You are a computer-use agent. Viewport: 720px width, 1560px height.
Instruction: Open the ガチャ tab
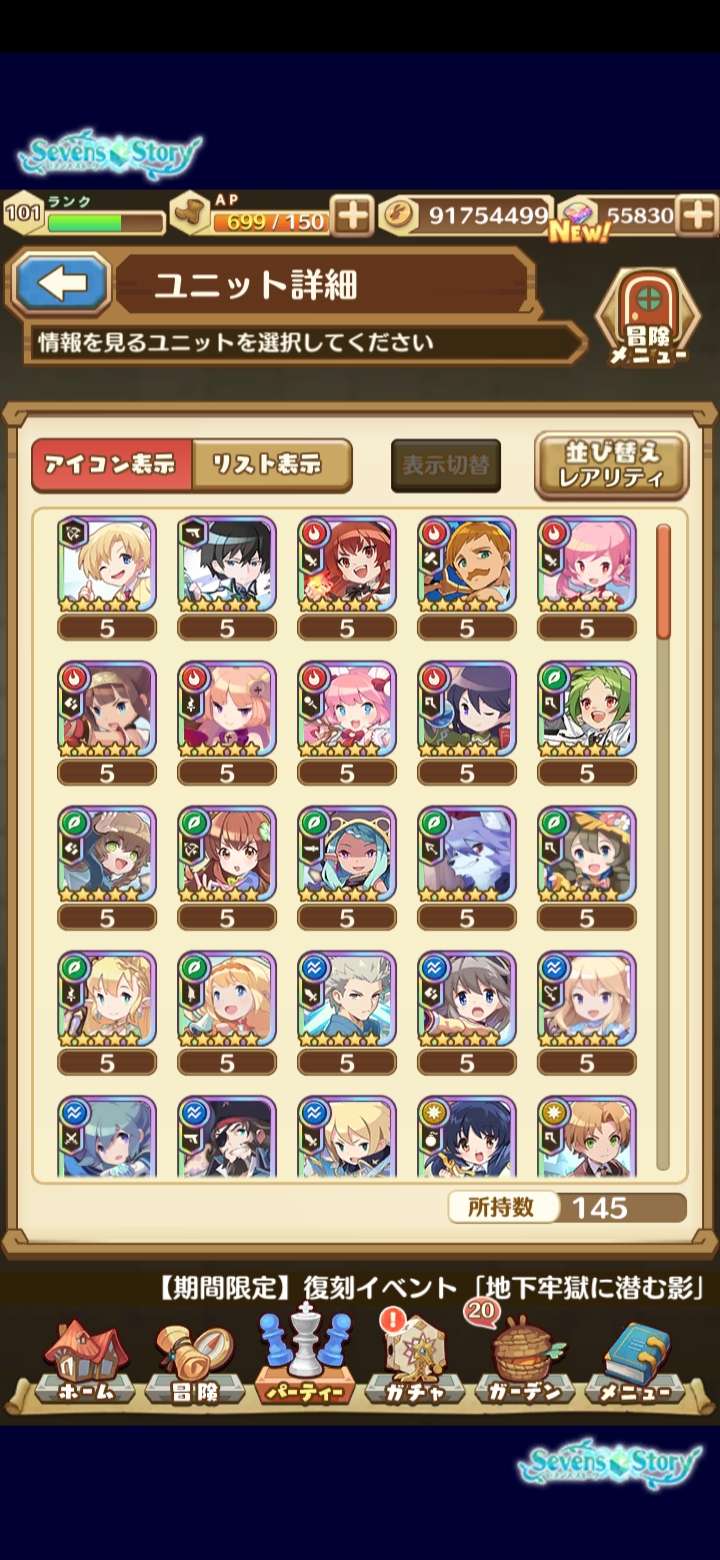[415, 1362]
